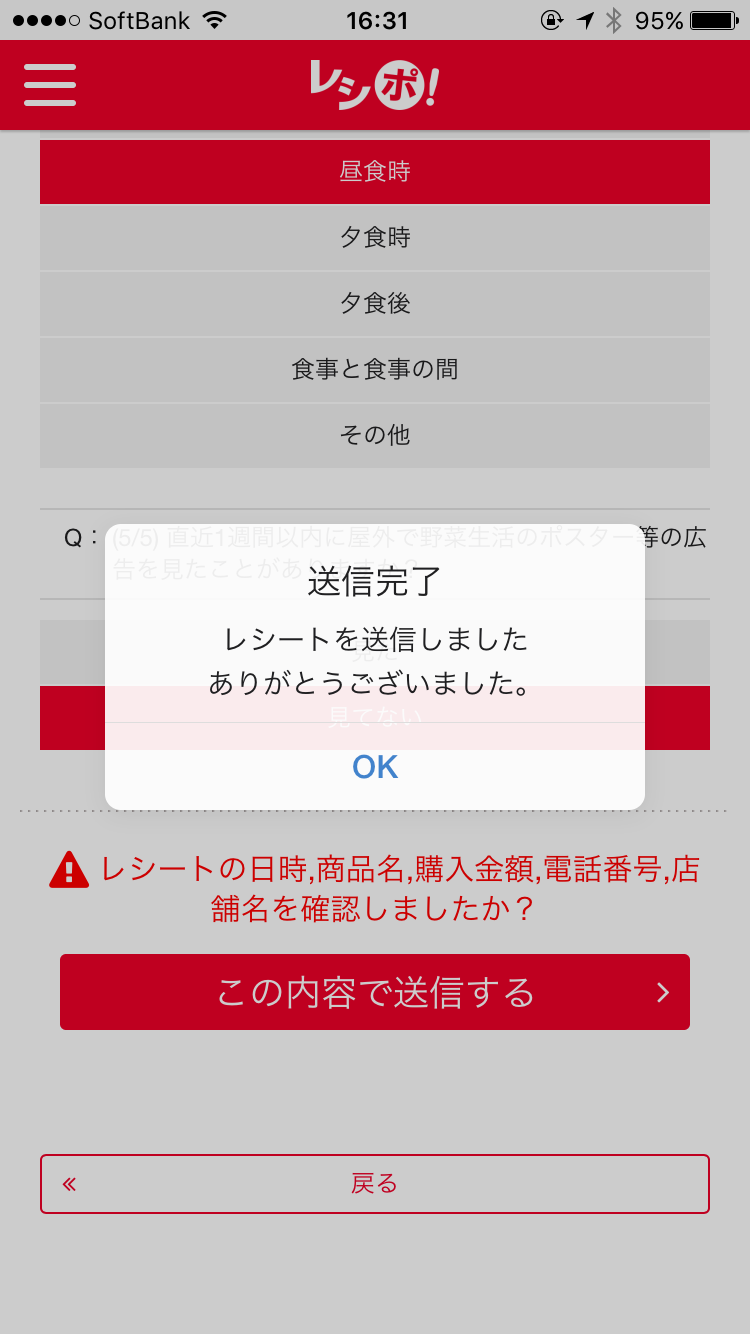Select the 昼食時 option

click(x=375, y=172)
